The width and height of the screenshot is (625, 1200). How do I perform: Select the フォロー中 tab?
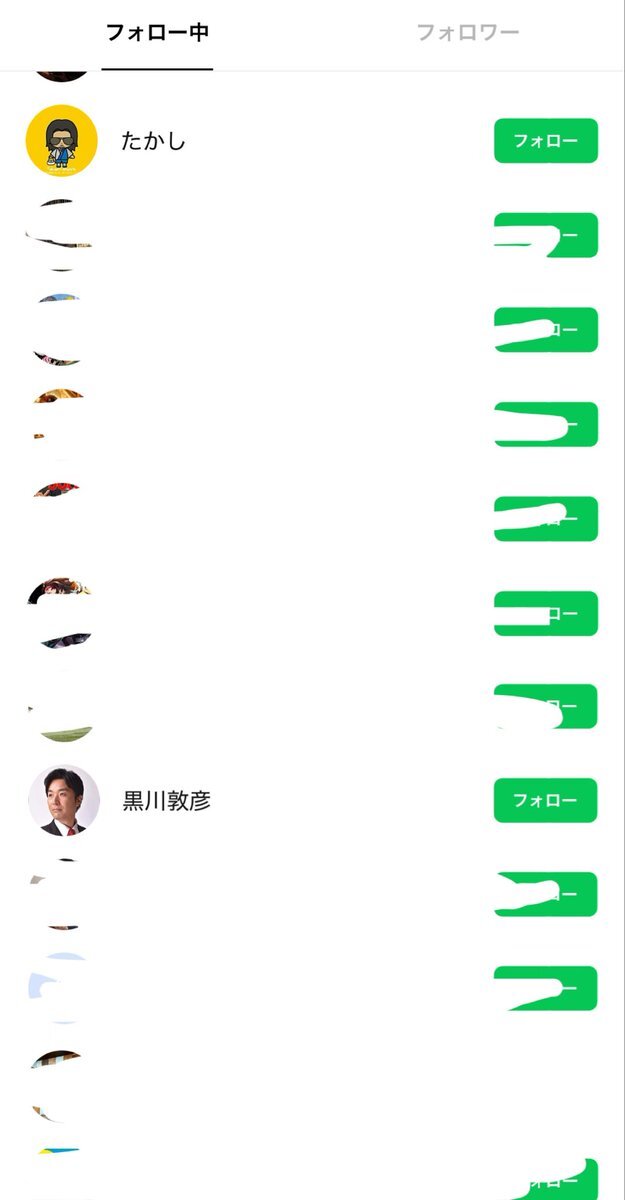[x=157, y=33]
